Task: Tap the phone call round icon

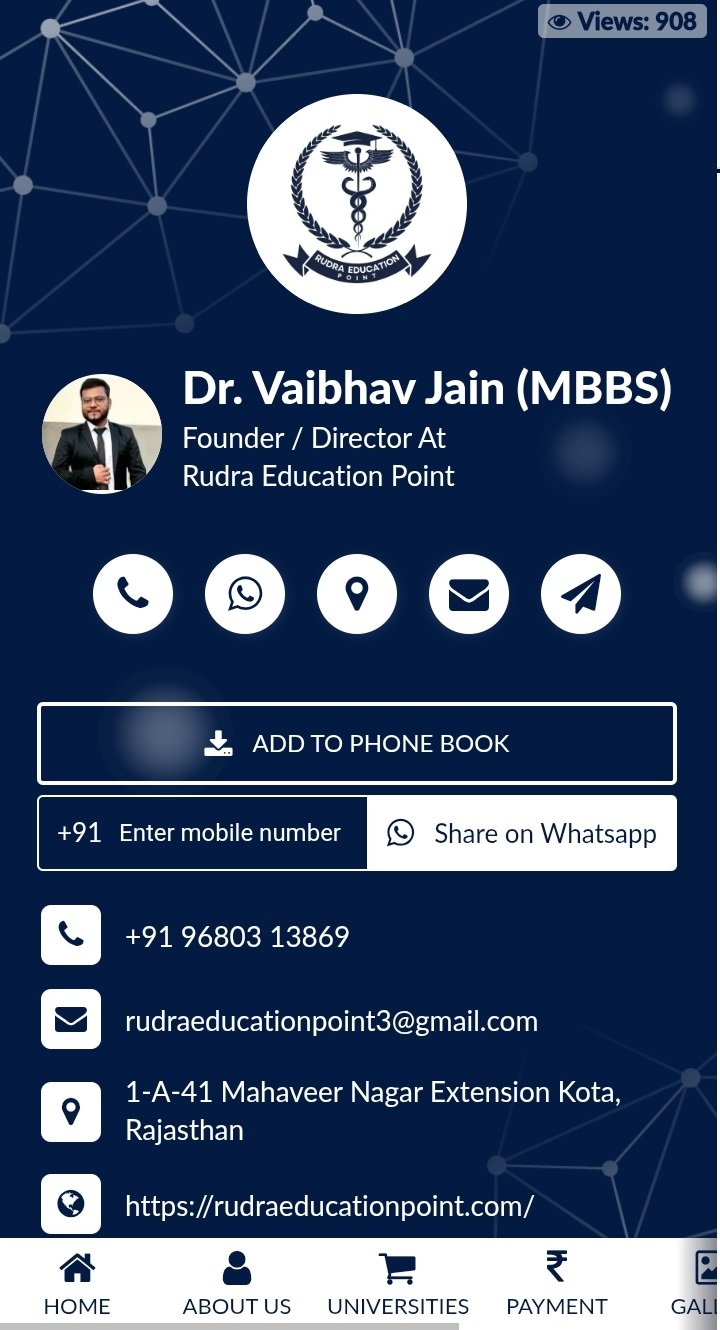Action: pyautogui.click(x=133, y=594)
